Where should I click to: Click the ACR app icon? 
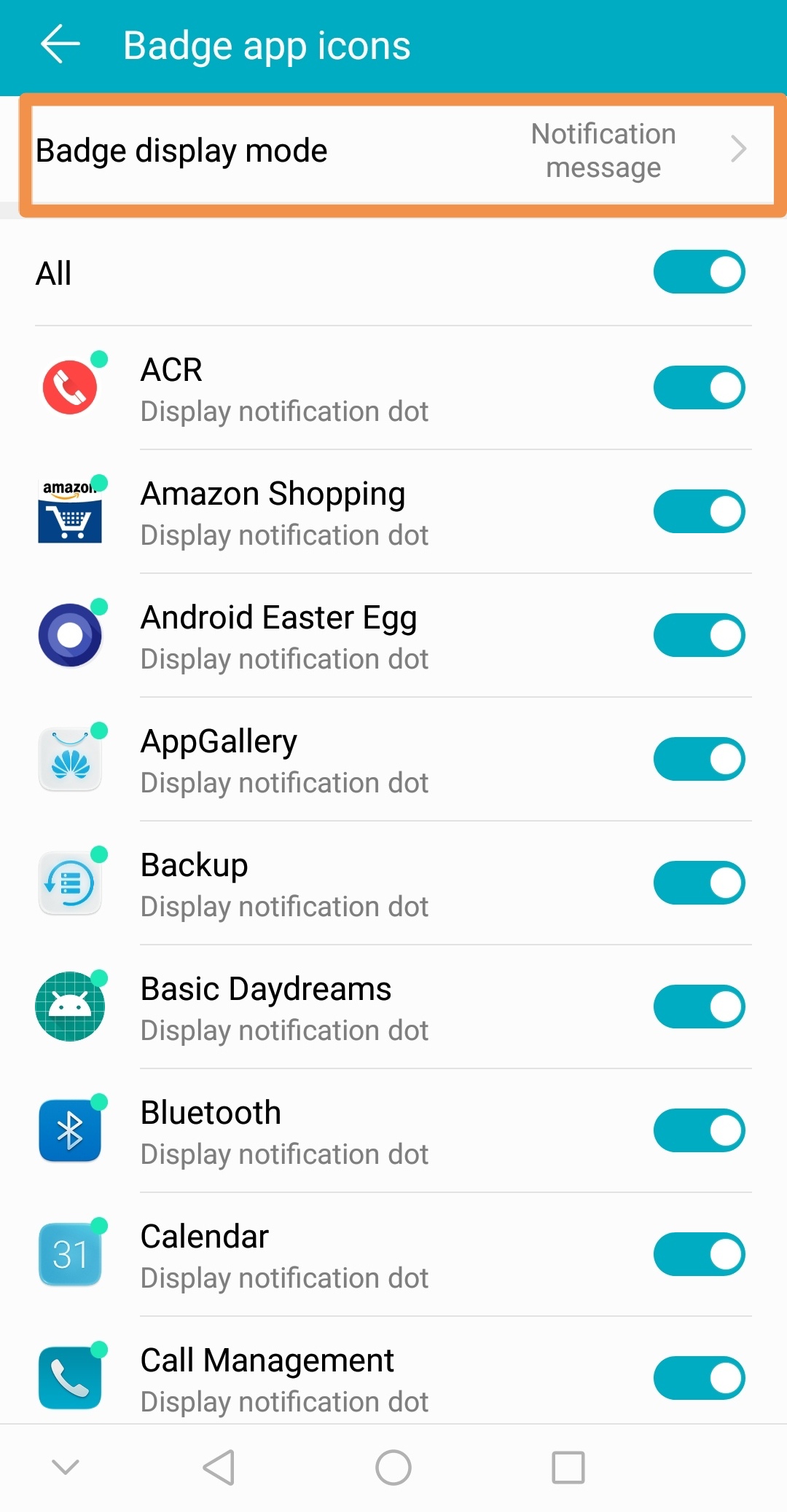click(70, 387)
